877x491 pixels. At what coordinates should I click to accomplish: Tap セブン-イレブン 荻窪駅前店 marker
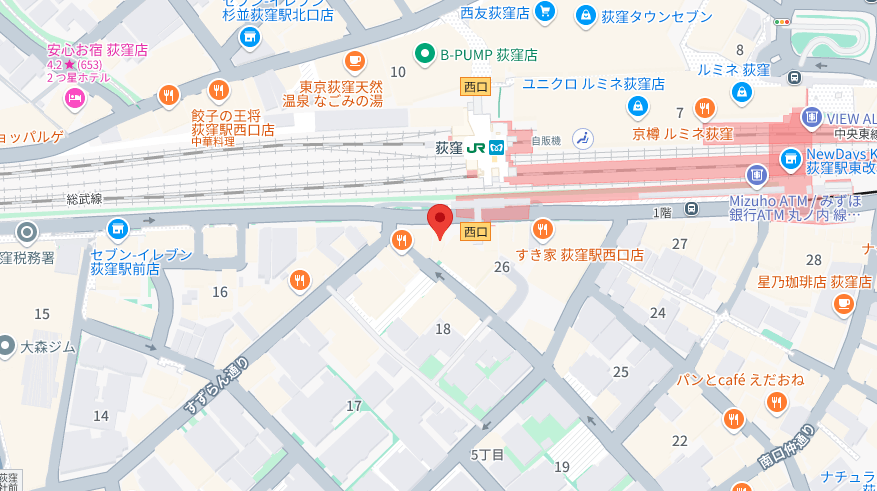pyautogui.click(x=117, y=229)
